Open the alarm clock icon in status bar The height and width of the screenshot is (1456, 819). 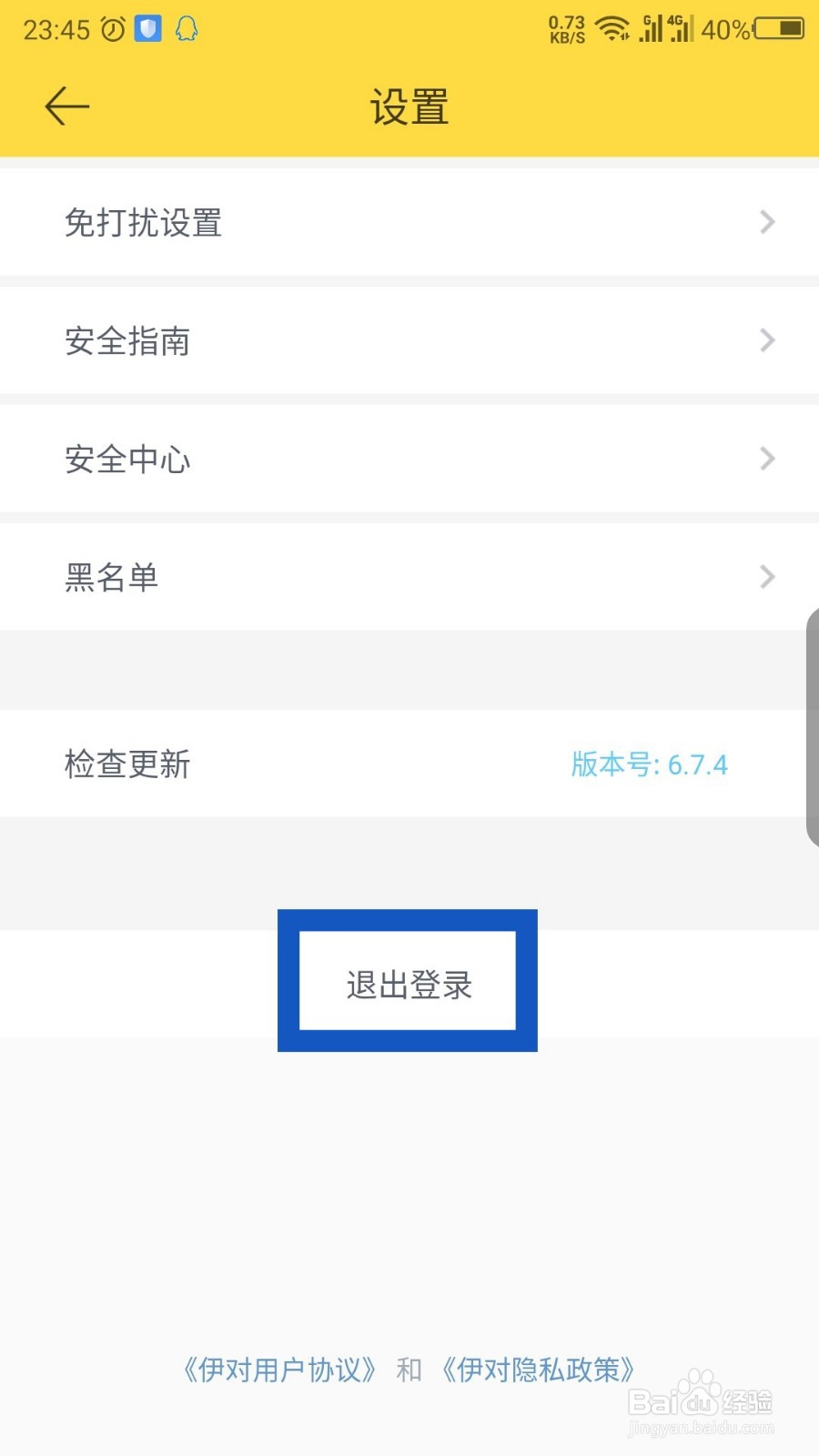coord(113,27)
